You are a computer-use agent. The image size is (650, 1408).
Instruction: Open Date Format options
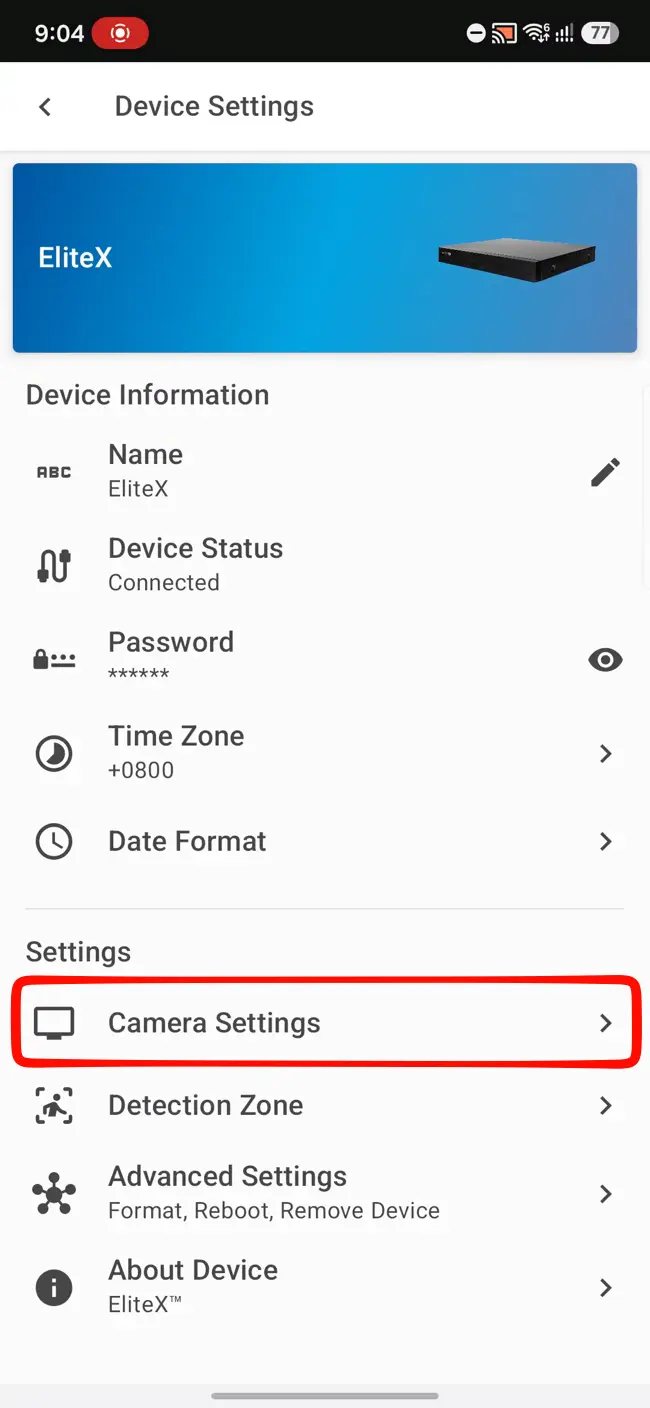(x=325, y=842)
